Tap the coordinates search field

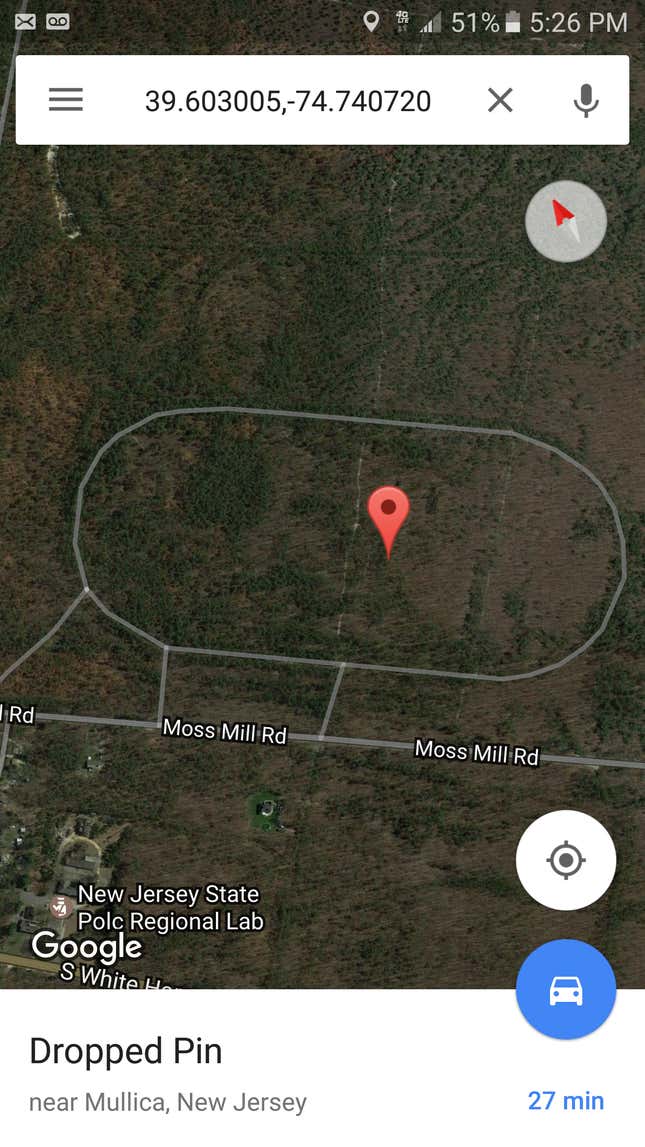pyautogui.click(x=287, y=100)
